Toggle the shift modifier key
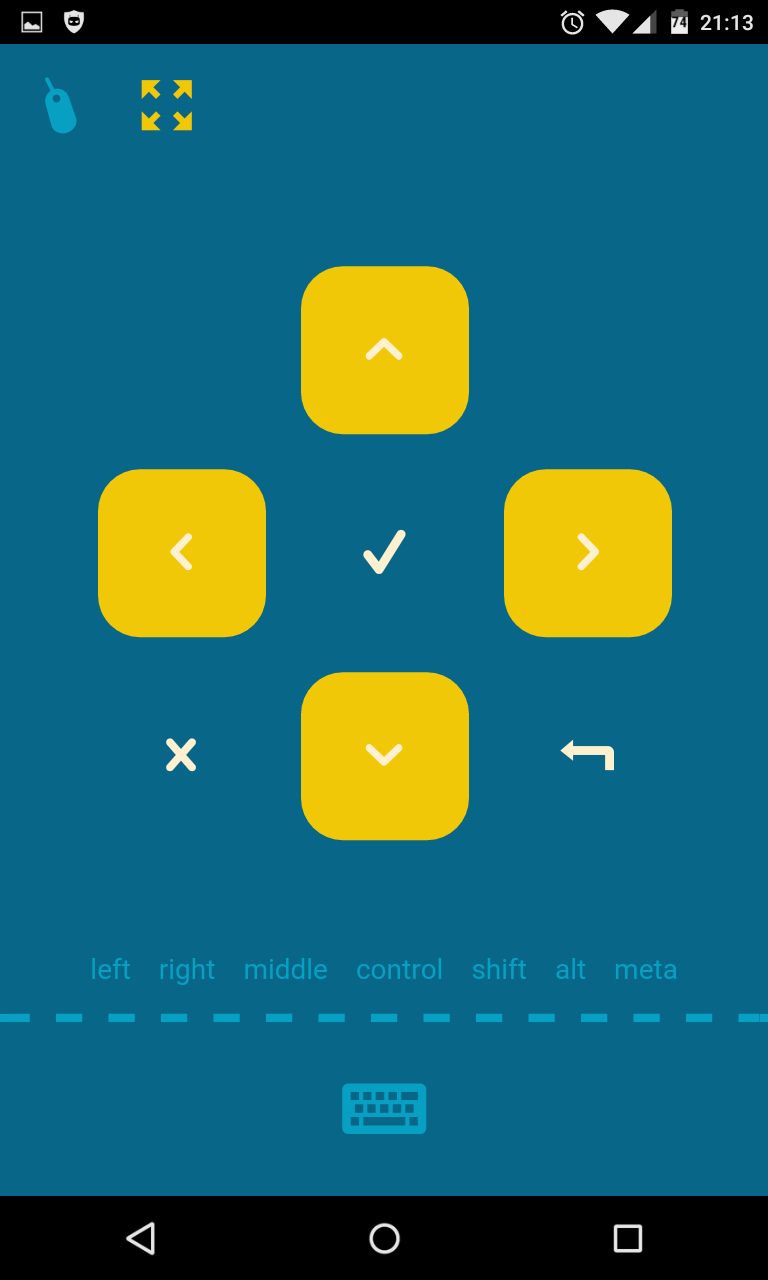Image resolution: width=768 pixels, height=1280 pixels. [x=499, y=969]
